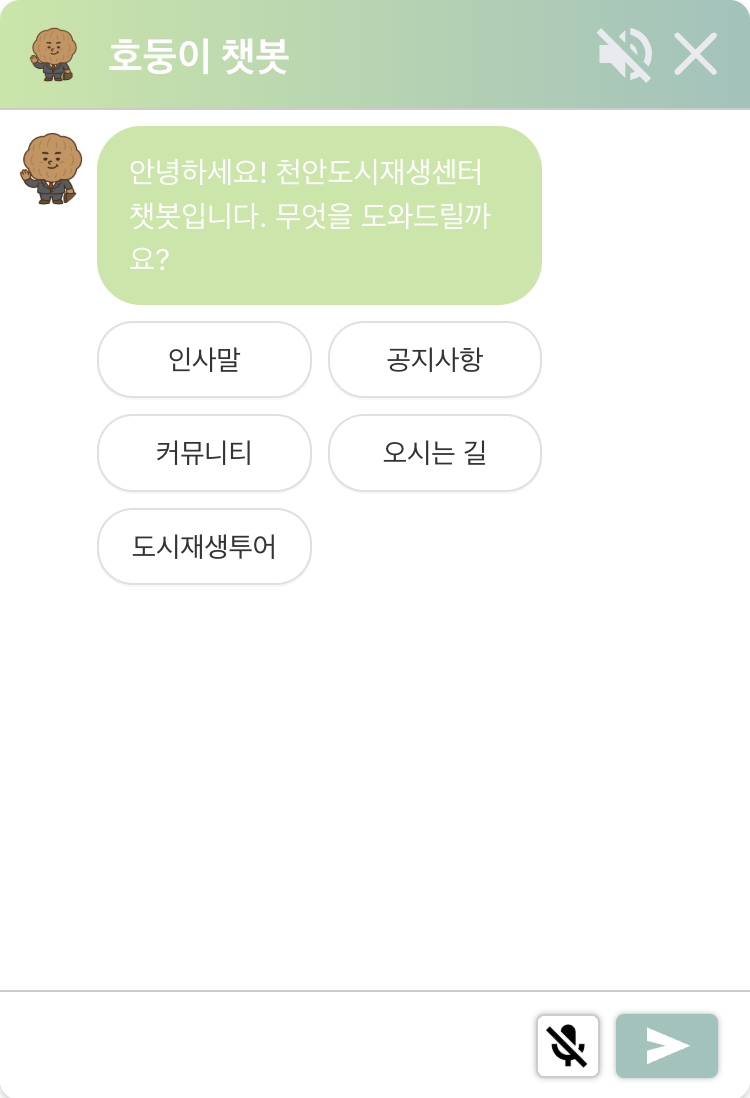Select the 인사말 quick reply
The height and width of the screenshot is (1098, 750).
tap(204, 359)
